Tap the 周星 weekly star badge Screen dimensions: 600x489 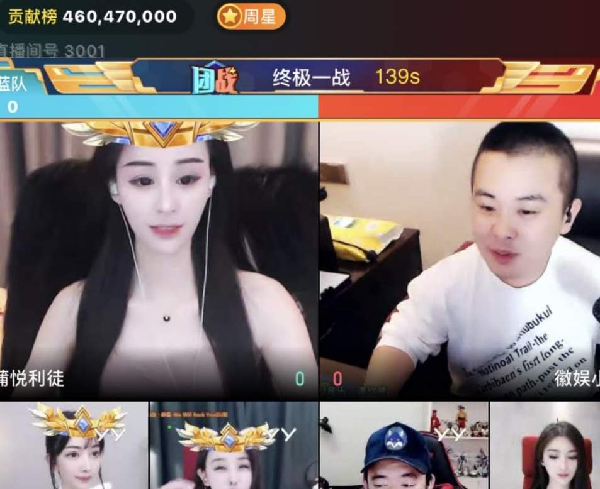point(251,17)
